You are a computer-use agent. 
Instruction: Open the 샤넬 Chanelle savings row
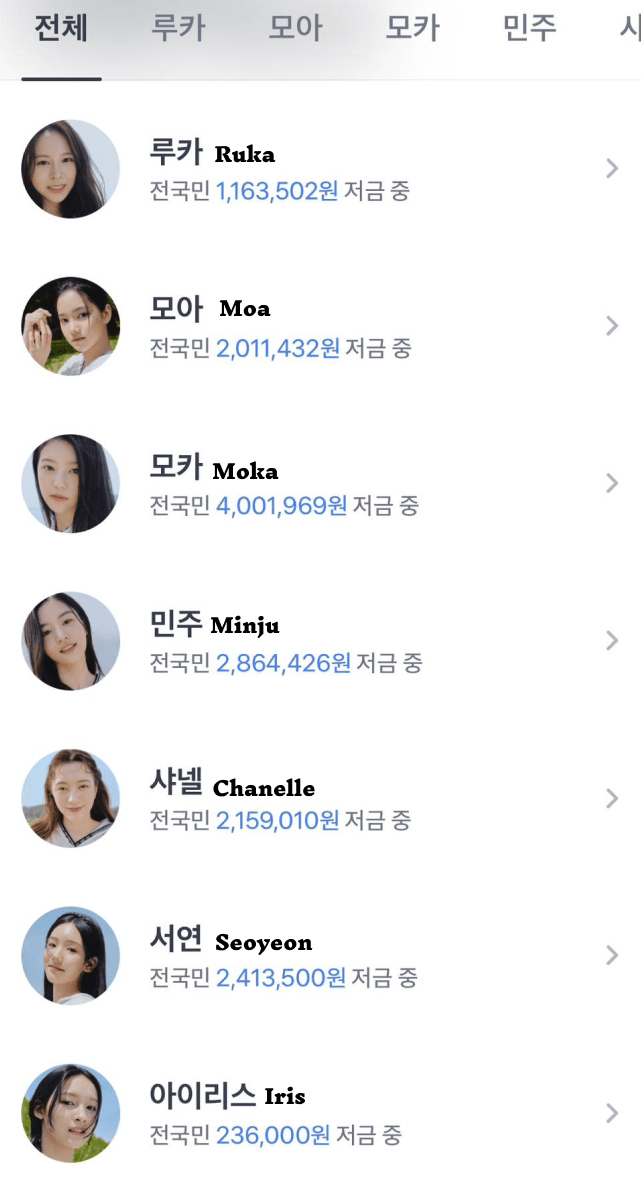(x=320, y=798)
